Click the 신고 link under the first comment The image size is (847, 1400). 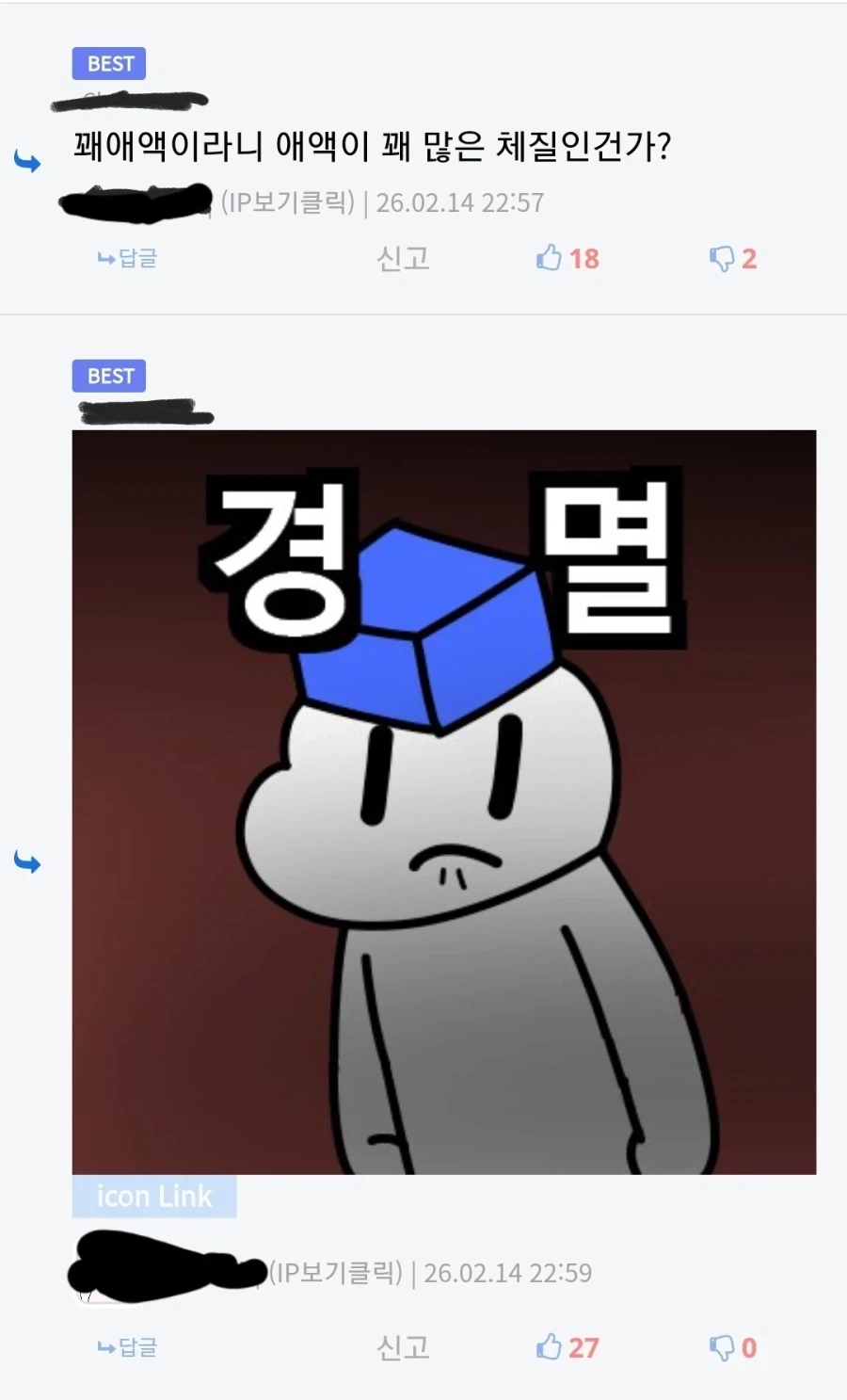click(404, 257)
